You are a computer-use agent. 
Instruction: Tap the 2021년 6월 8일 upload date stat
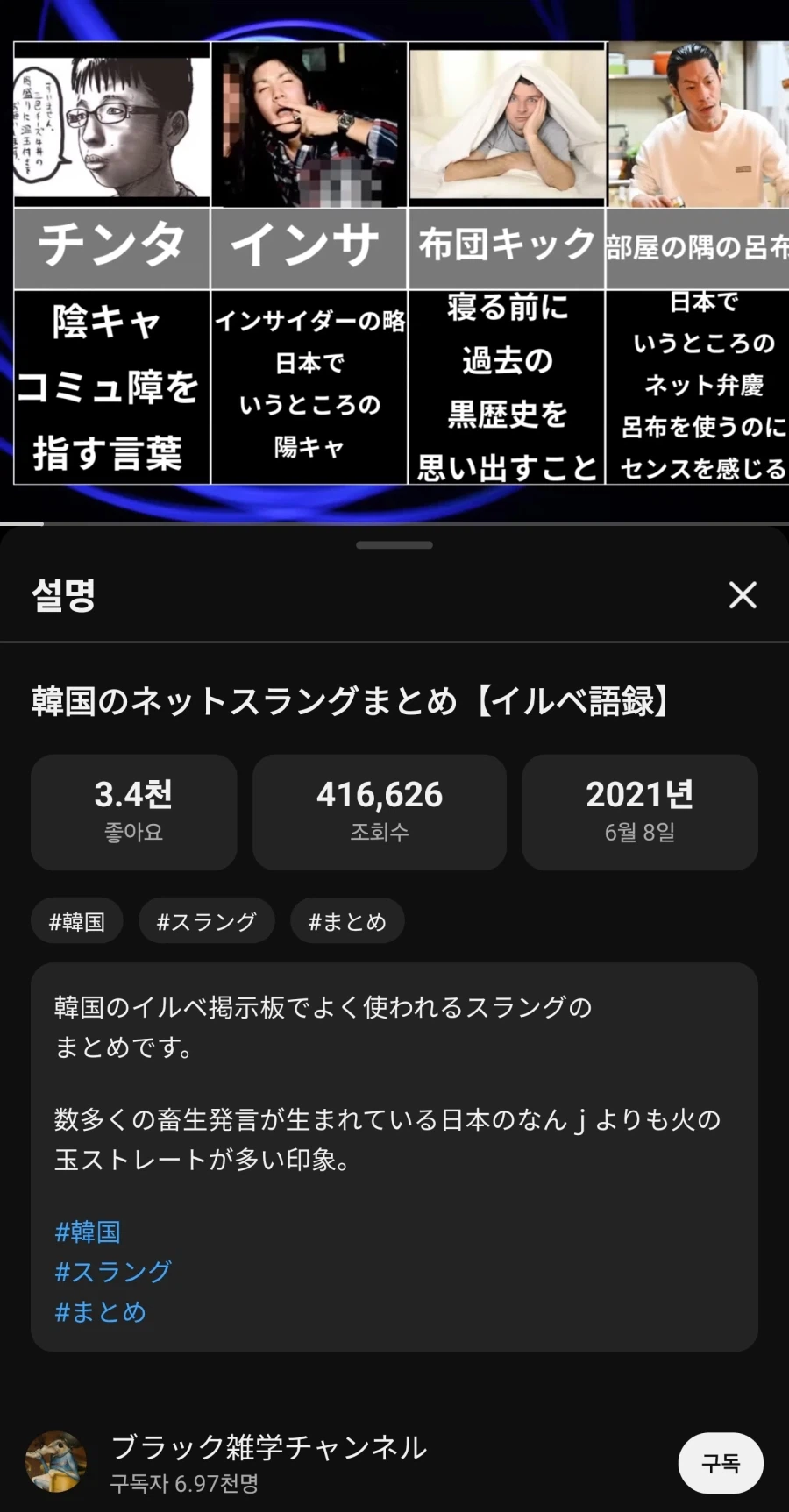pos(640,812)
